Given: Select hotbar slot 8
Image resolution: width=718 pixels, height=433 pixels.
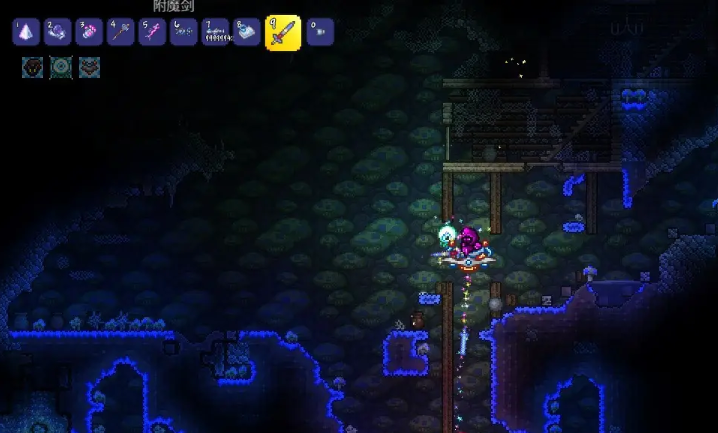Looking at the screenshot, I should click(x=246, y=32).
